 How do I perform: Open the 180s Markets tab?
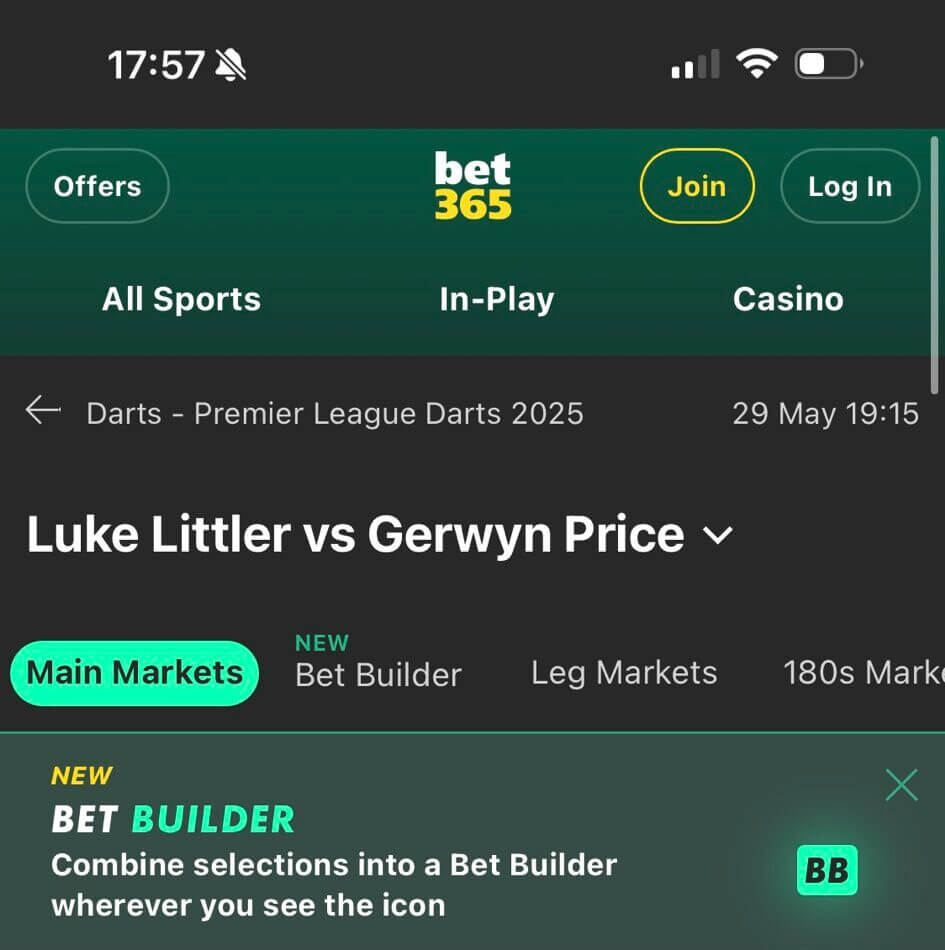[862, 673]
